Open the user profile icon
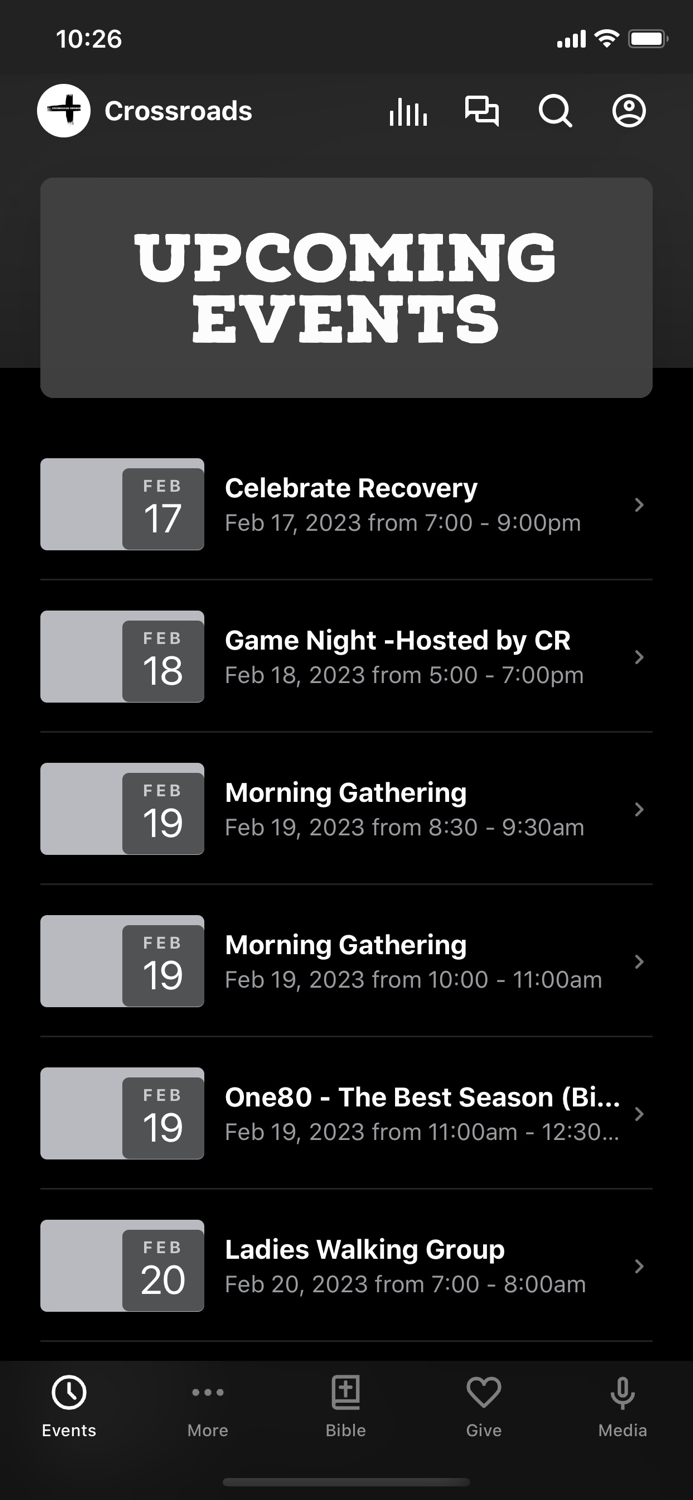 coord(629,111)
